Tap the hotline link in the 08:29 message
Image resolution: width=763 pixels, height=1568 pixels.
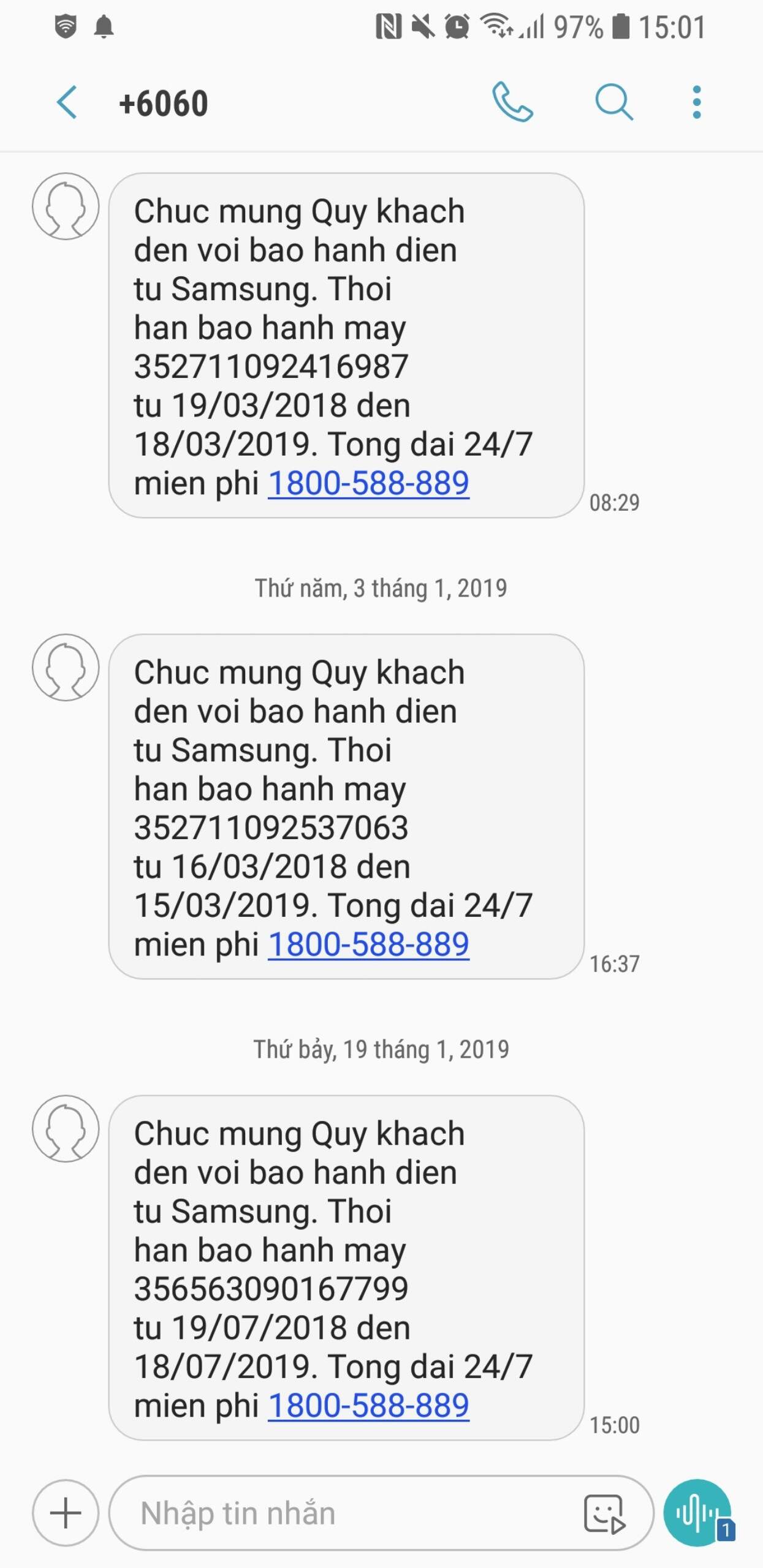(368, 483)
